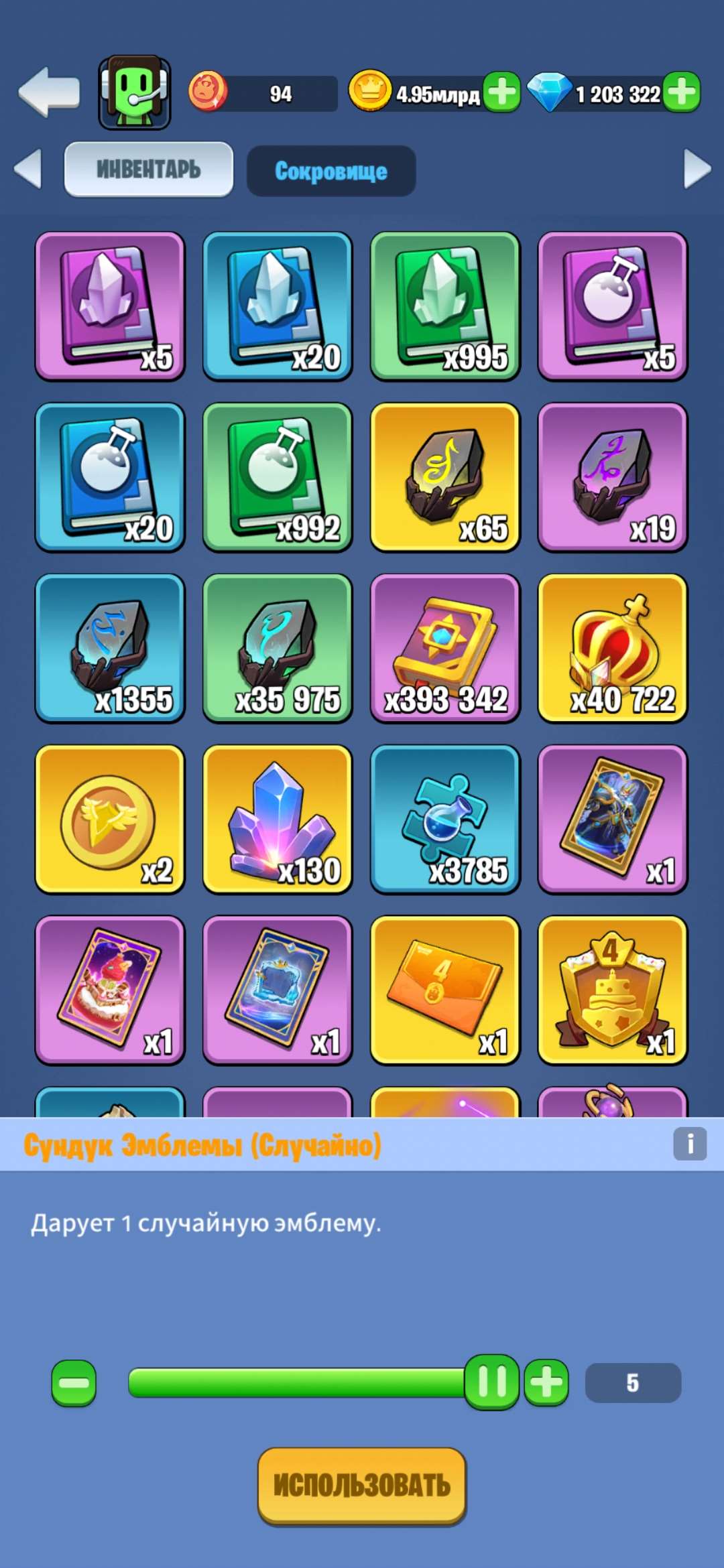This screenshot has height=1568, width=724.
Task: Add diamonds via the plus icon
Action: [682, 94]
